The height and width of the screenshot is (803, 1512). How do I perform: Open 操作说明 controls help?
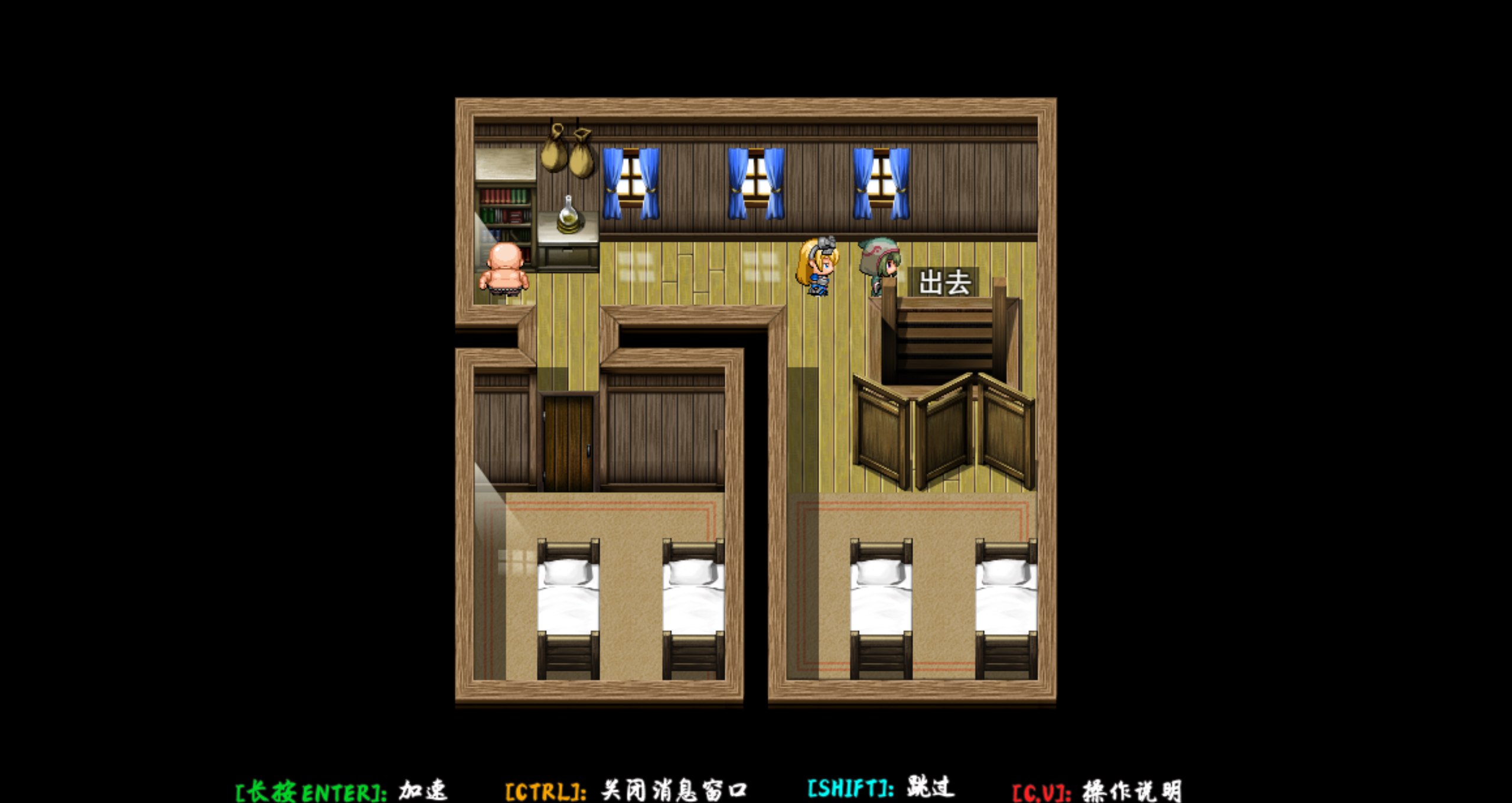point(1131,791)
